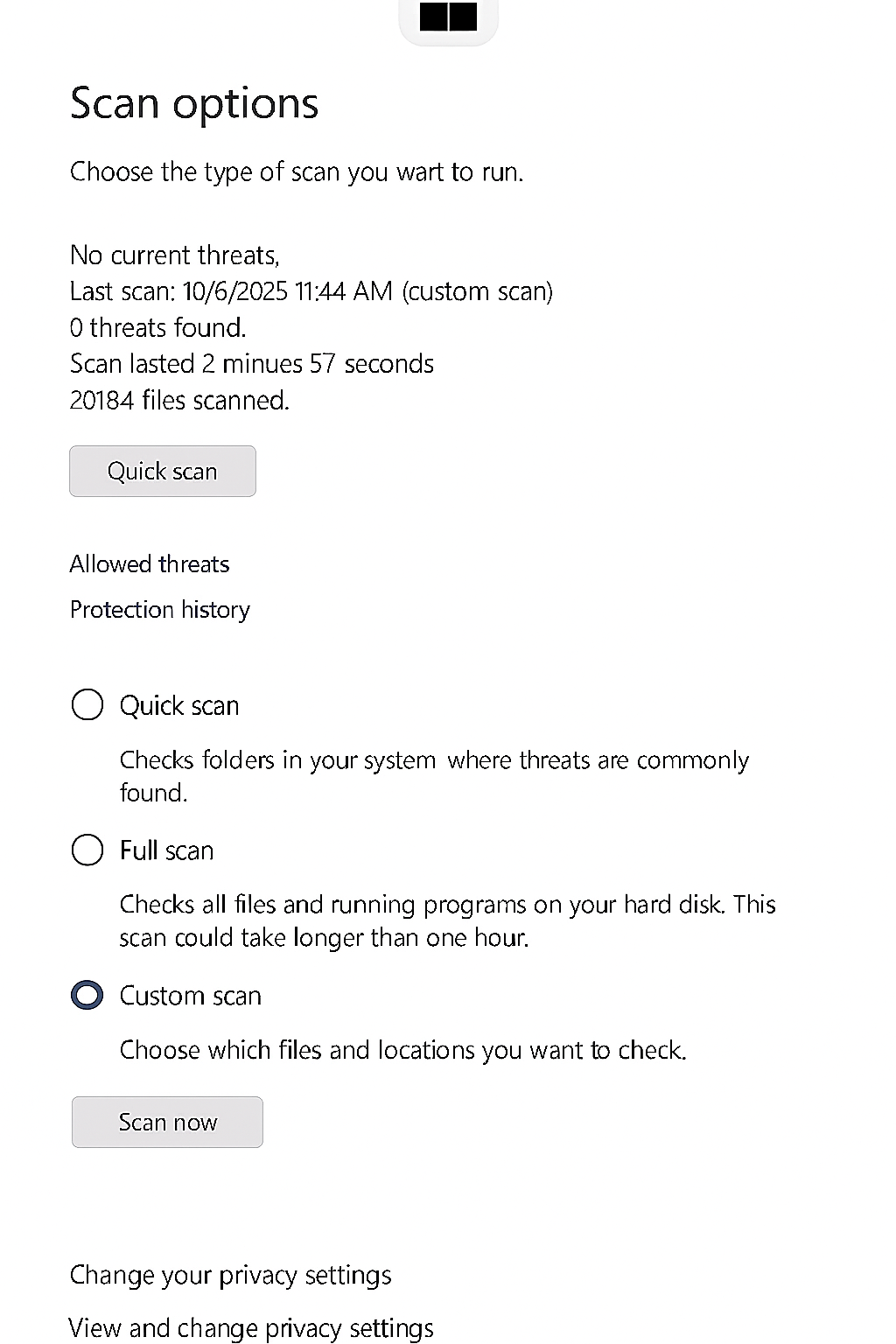Choose the Full scan radio option
This screenshot has width=896, height=1344.
point(87,850)
